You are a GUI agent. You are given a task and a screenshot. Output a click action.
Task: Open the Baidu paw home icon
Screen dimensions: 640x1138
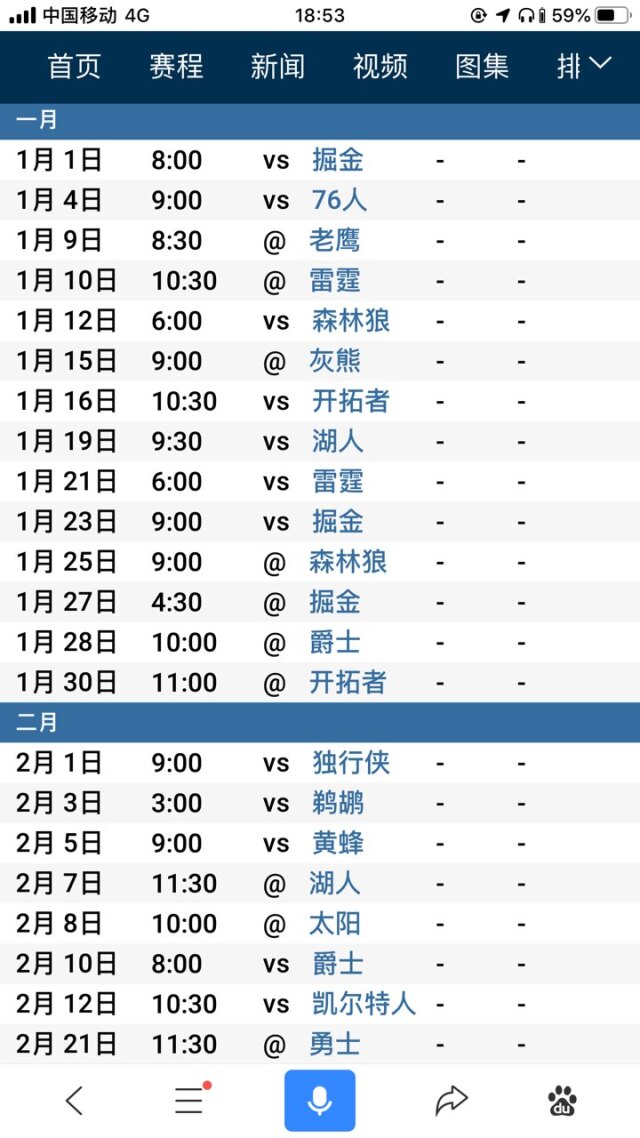coord(562,1100)
